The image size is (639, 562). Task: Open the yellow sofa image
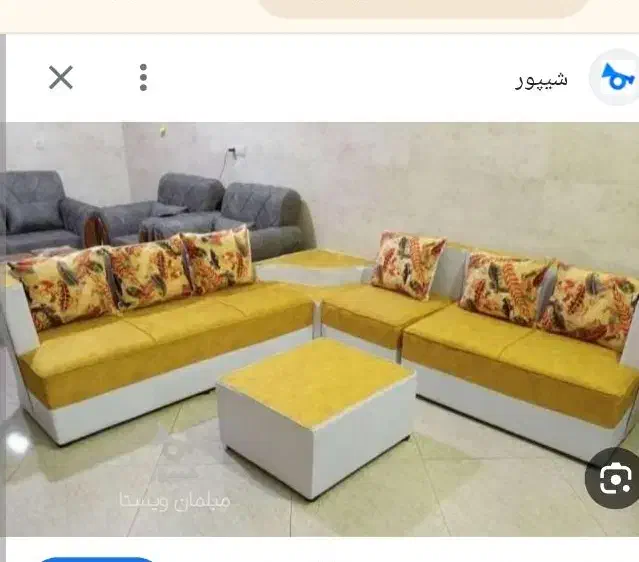point(320,330)
